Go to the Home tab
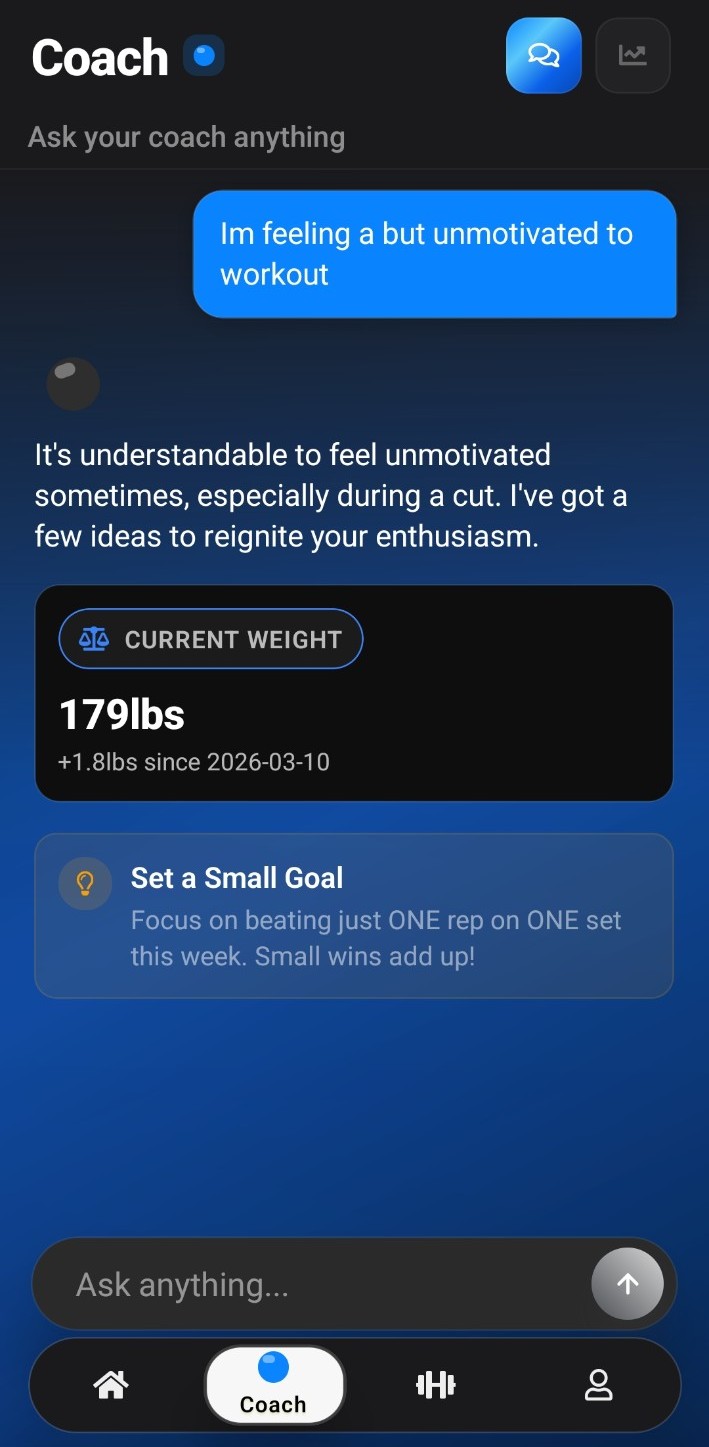 click(111, 1385)
